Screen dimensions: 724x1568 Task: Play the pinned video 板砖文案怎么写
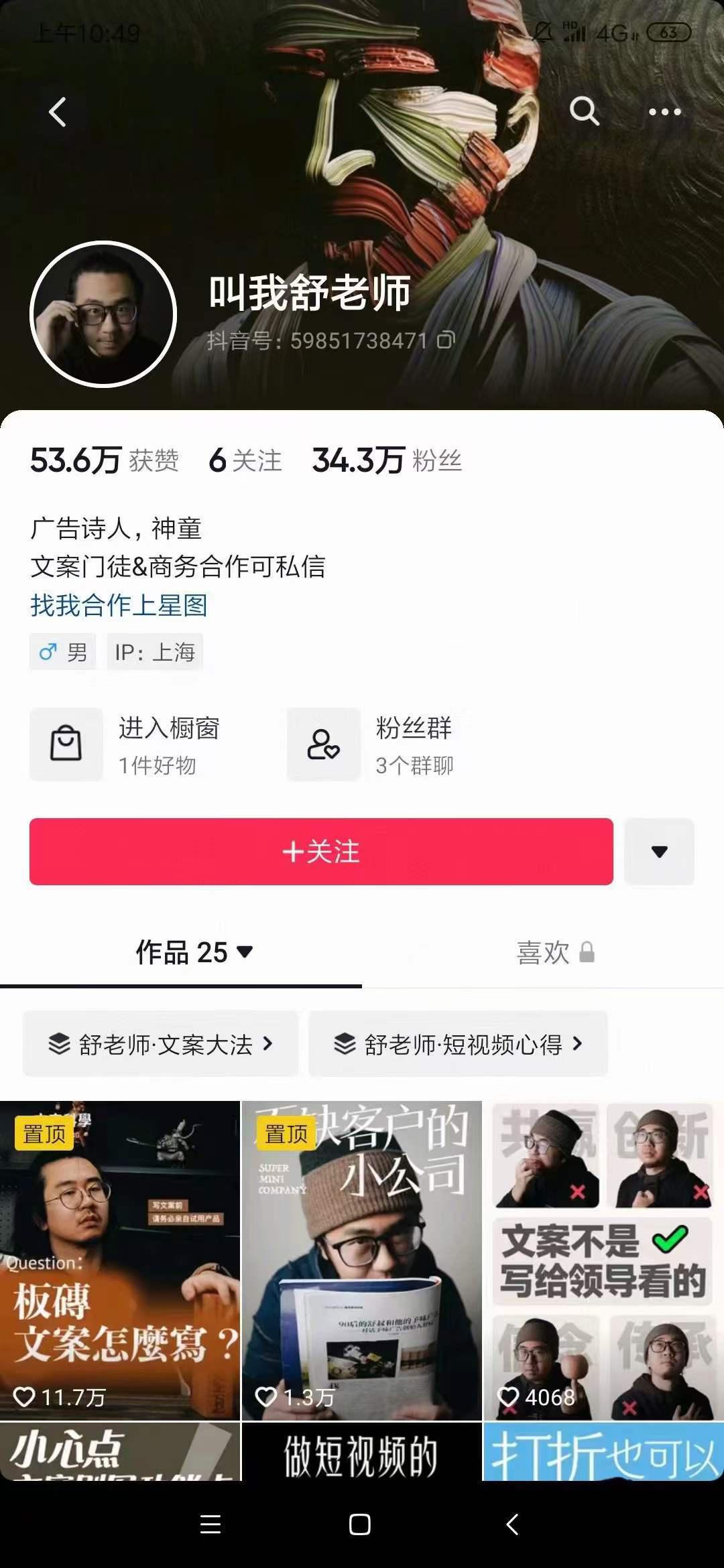pos(119,1260)
